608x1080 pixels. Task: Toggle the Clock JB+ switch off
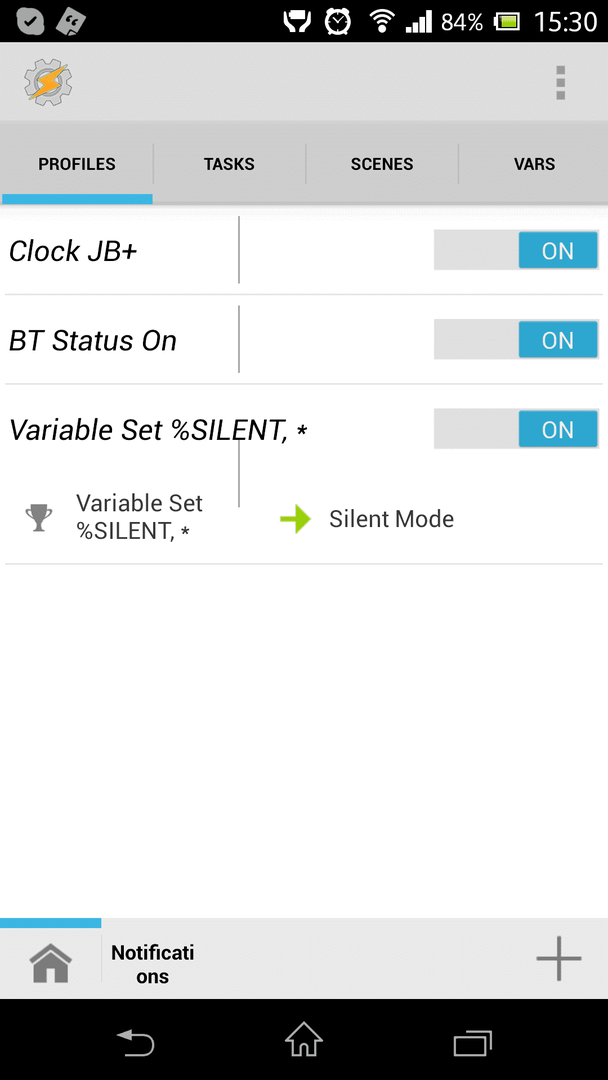516,251
